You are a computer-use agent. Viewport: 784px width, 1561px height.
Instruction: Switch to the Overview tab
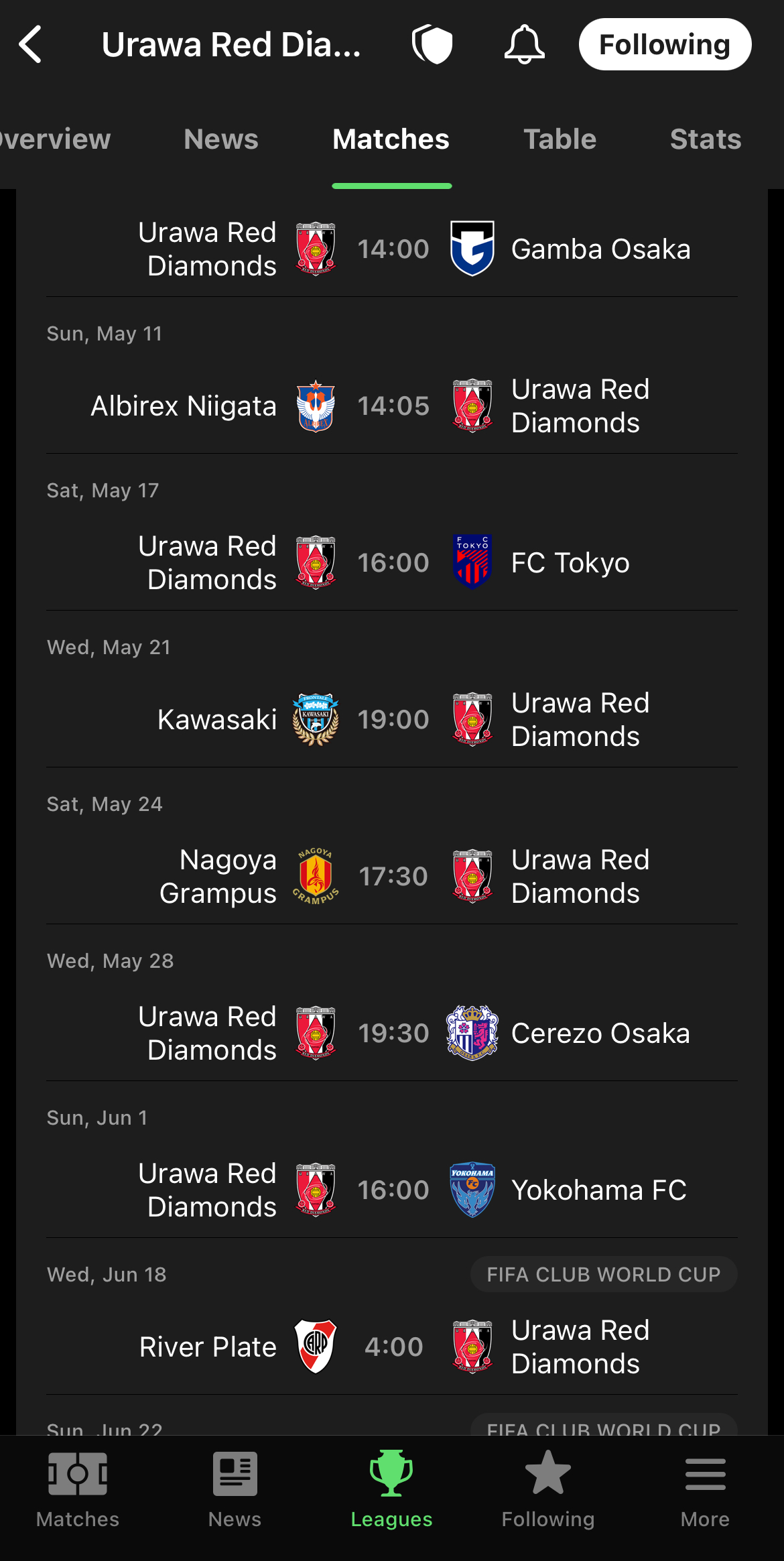point(55,139)
